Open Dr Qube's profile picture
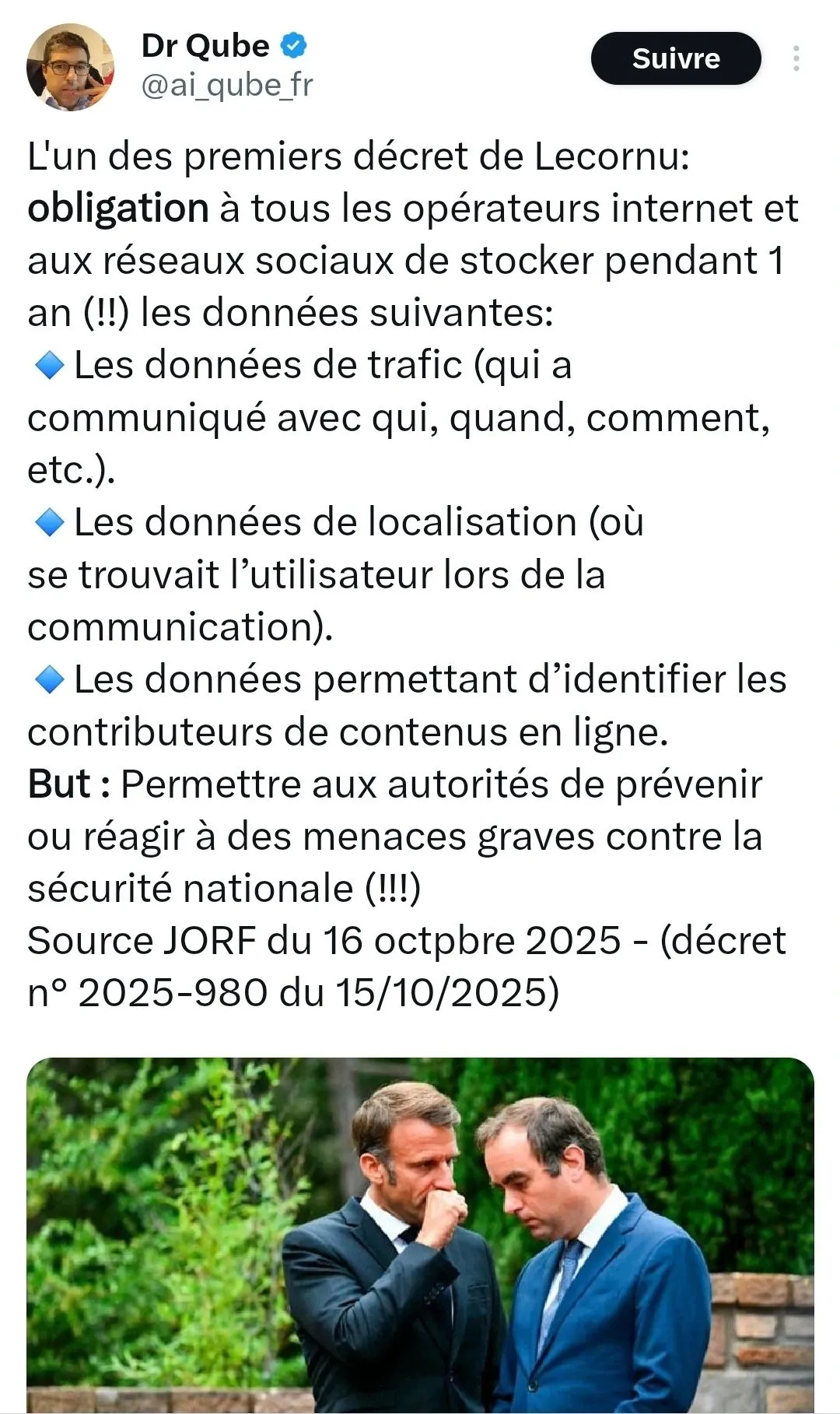The width and height of the screenshot is (840, 1414). click(x=70, y=68)
